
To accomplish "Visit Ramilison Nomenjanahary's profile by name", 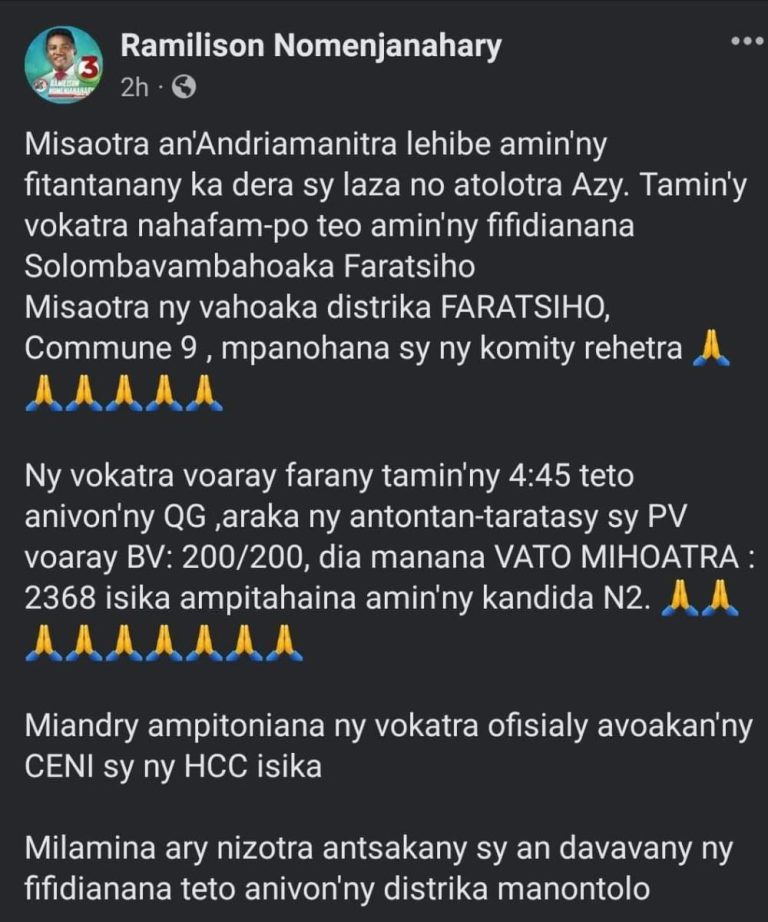I will (310, 45).
